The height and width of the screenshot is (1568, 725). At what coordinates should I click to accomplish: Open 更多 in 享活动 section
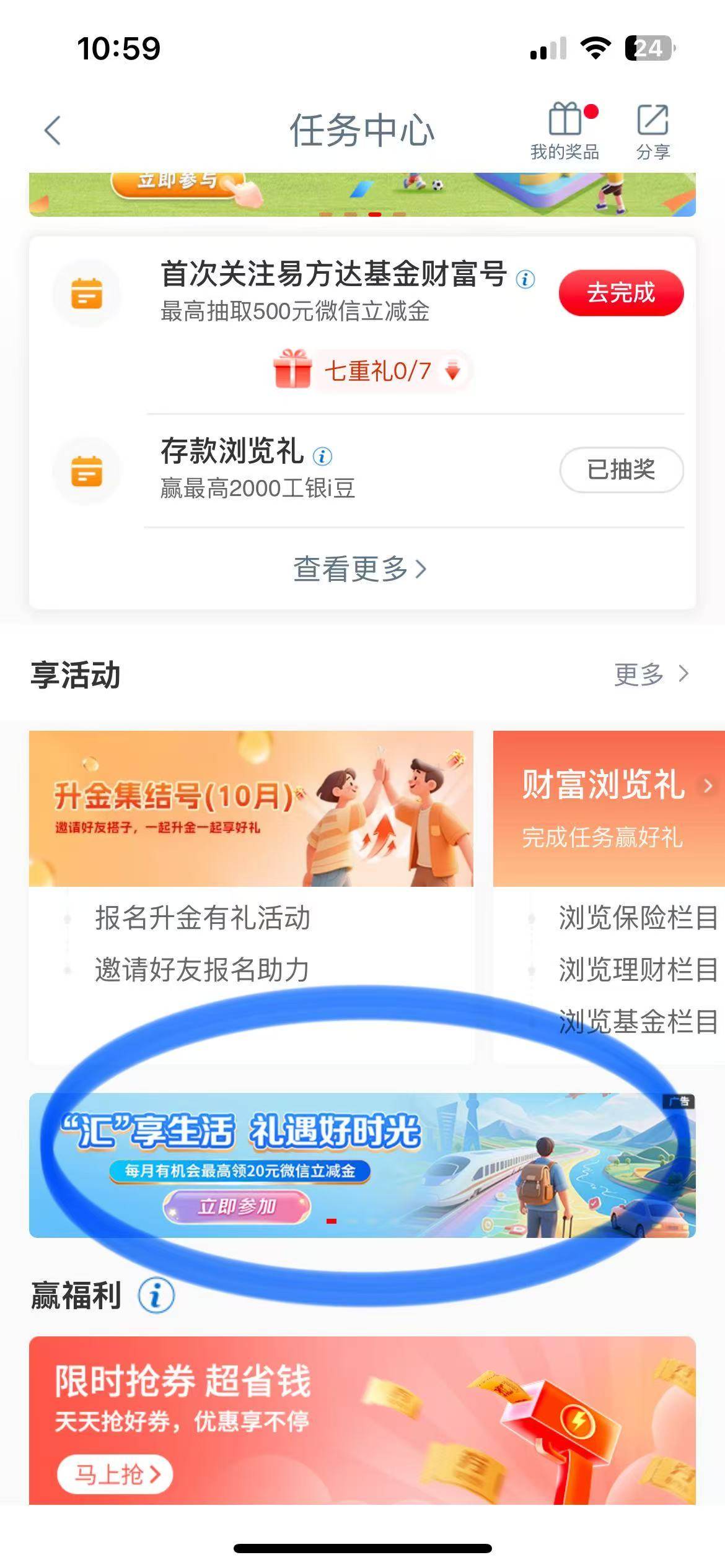click(x=651, y=674)
